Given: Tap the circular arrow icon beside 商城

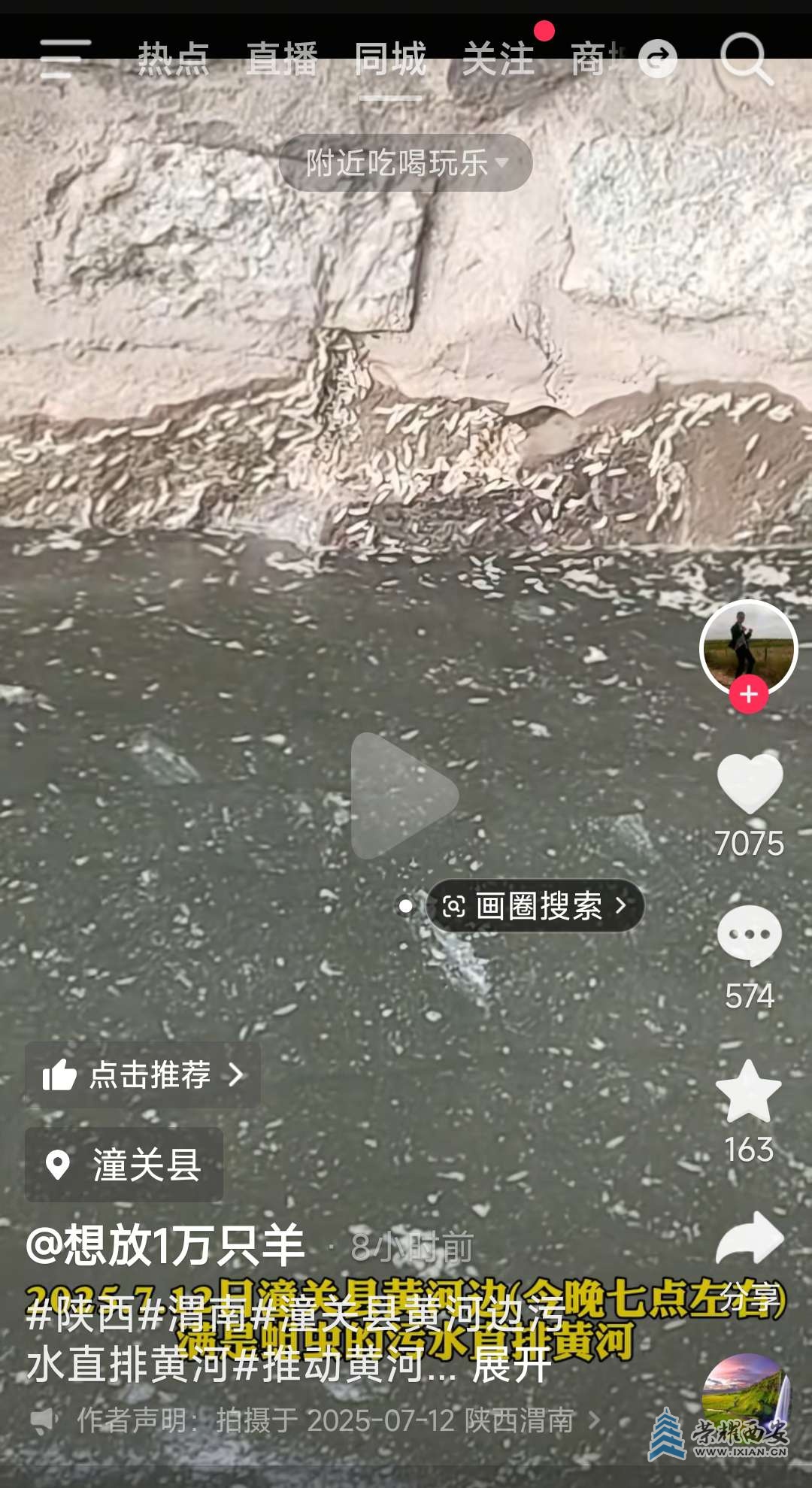Looking at the screenshot, I should coord(658,59).
